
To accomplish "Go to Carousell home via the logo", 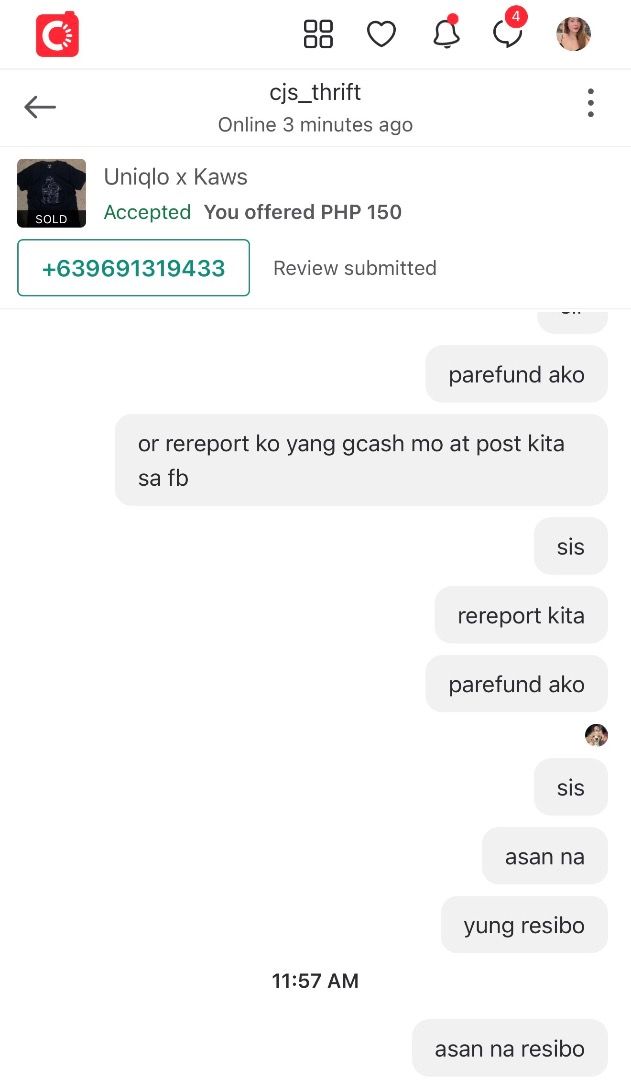I will 57,34.
